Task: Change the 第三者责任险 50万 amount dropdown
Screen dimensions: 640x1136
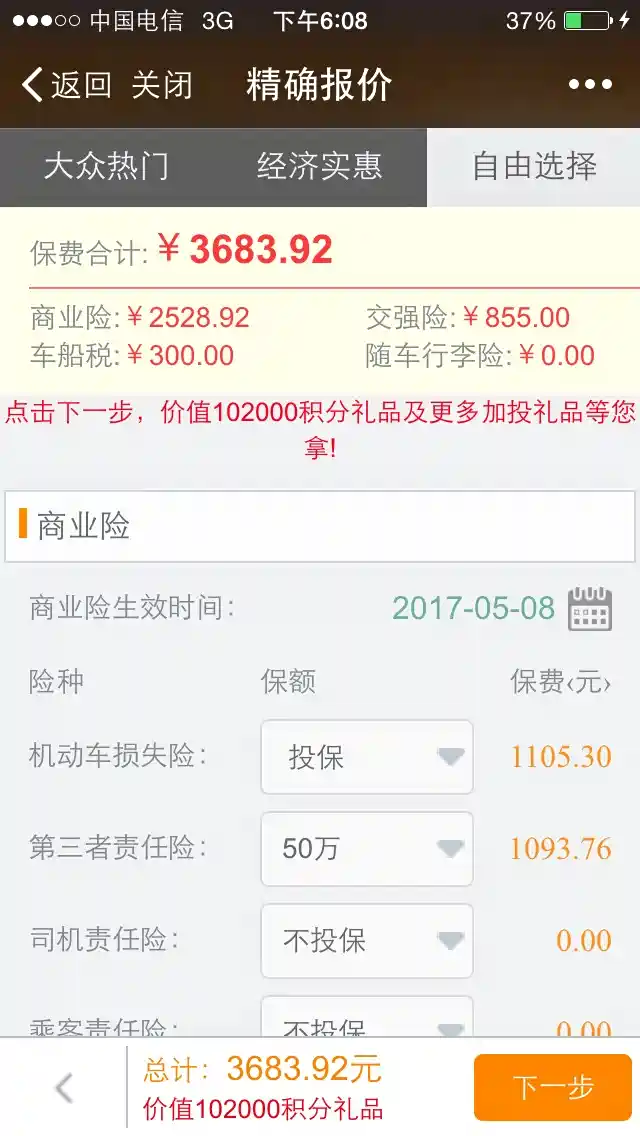Action: 366,849
